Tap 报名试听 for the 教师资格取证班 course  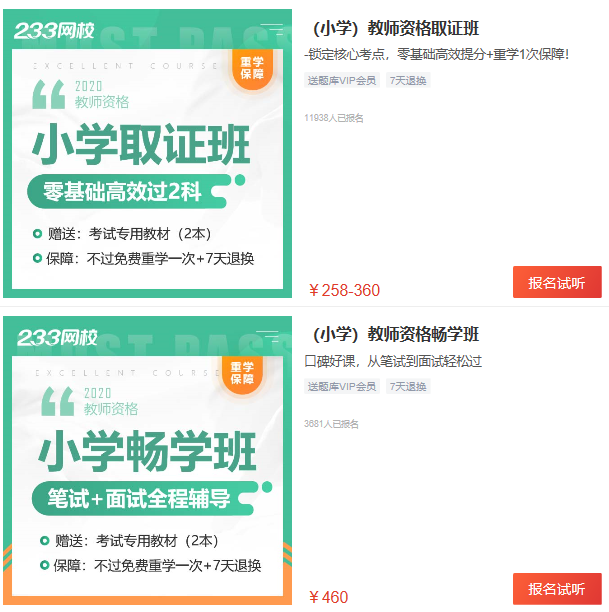tap(557, 282)
